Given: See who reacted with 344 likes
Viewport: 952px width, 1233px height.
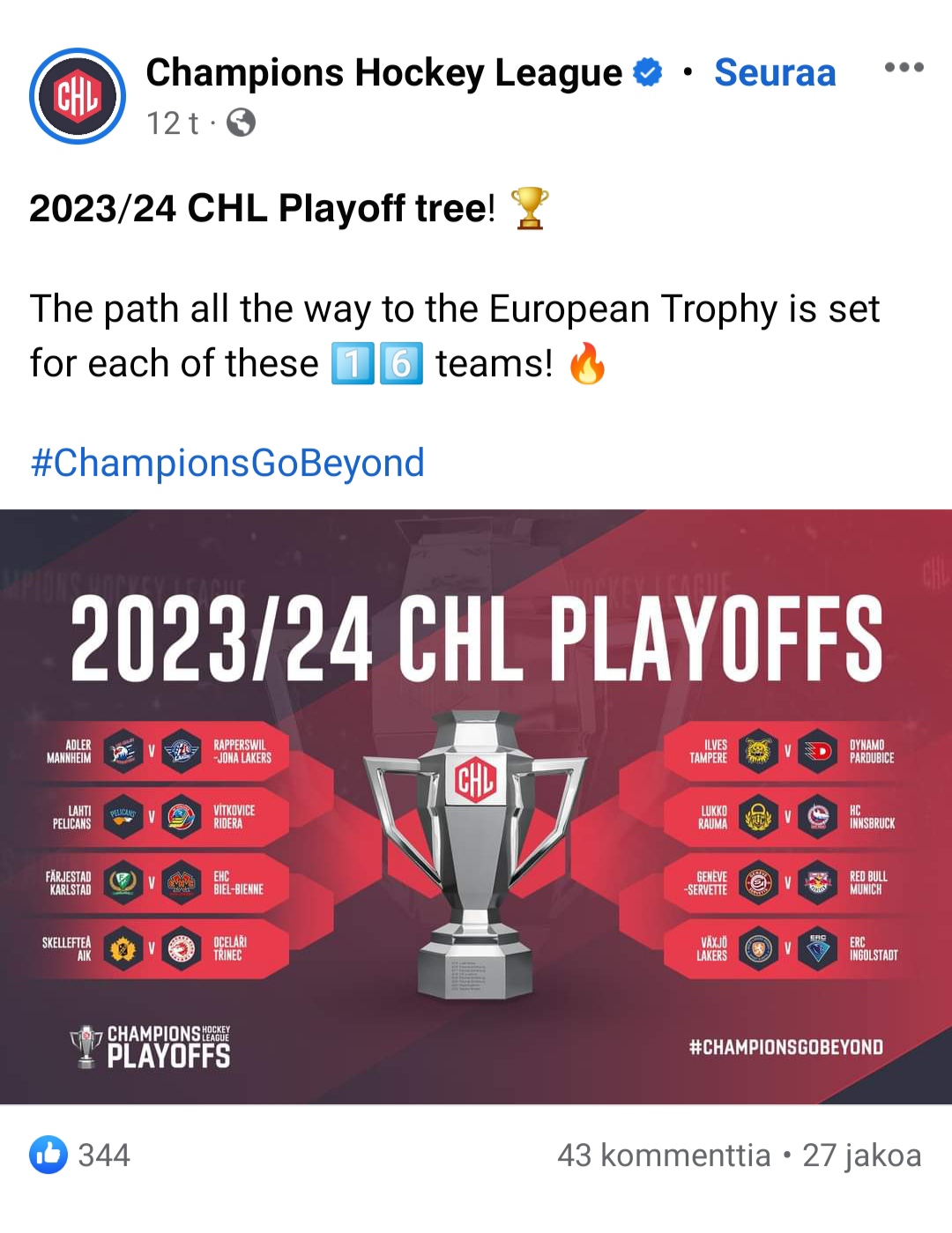Looking at the screenshot, I should [81, 1155].
